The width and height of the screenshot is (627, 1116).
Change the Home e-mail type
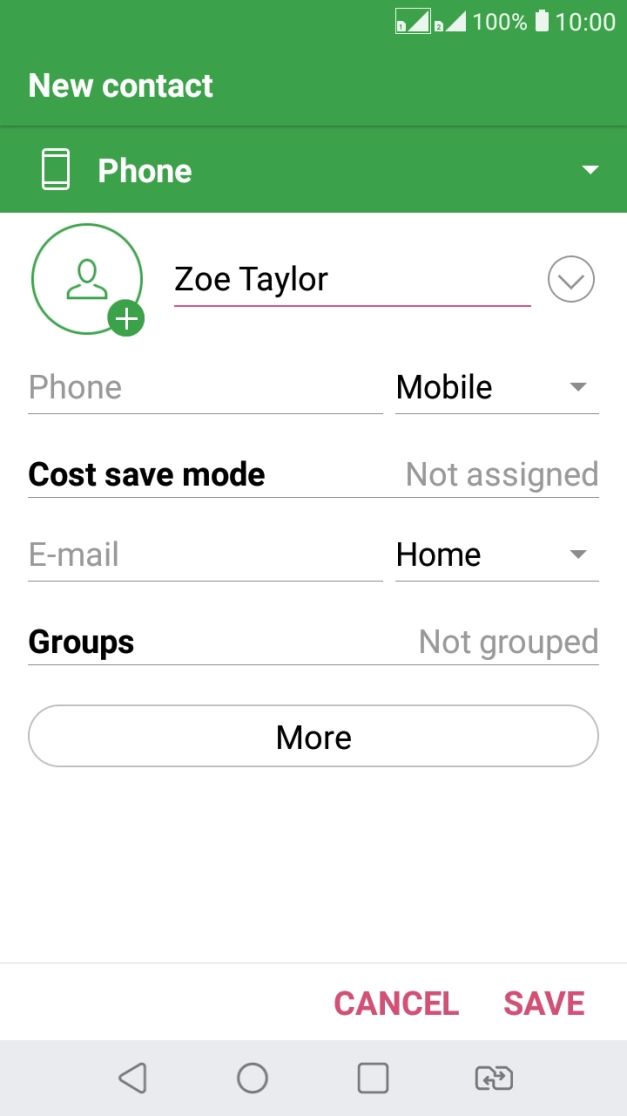496,555
